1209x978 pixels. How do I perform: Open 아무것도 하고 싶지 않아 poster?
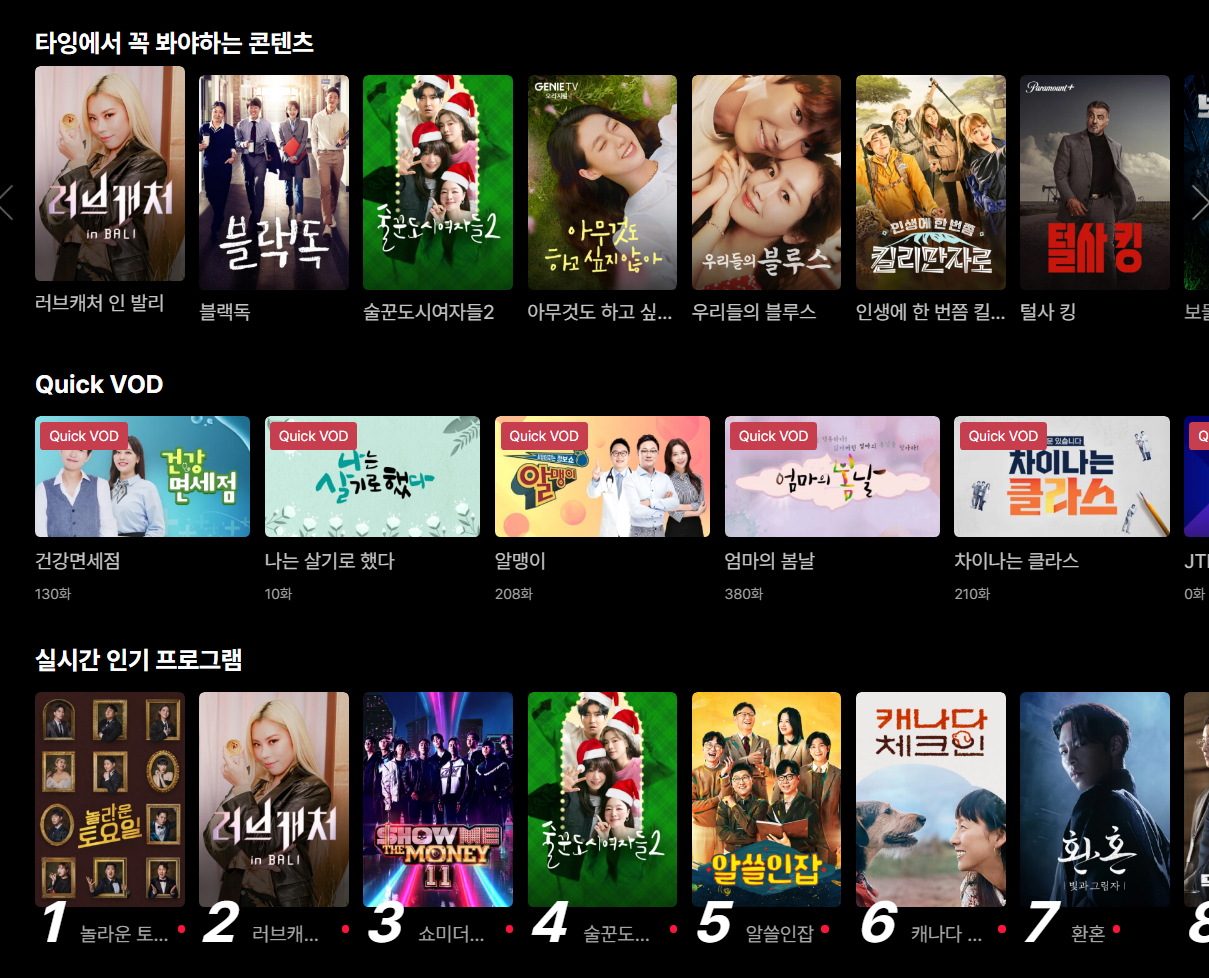[x=602, y=182]
